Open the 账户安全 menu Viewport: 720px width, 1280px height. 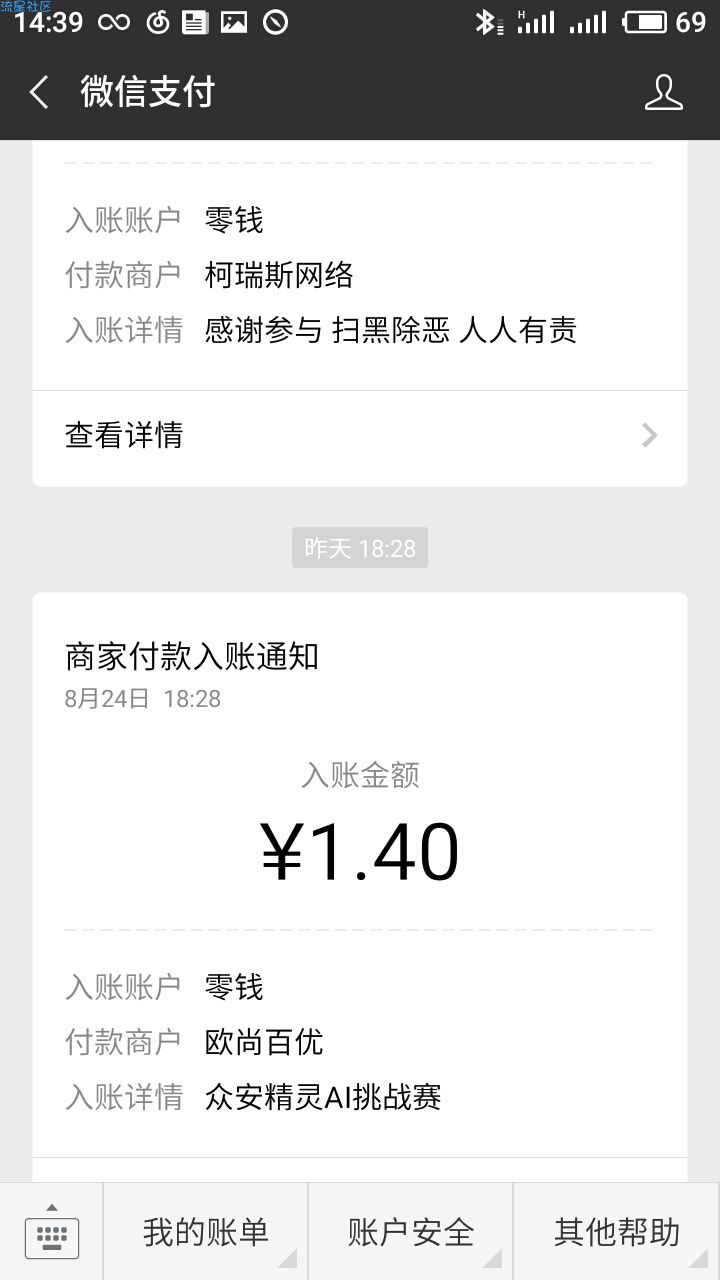(x=411, y=1232)
